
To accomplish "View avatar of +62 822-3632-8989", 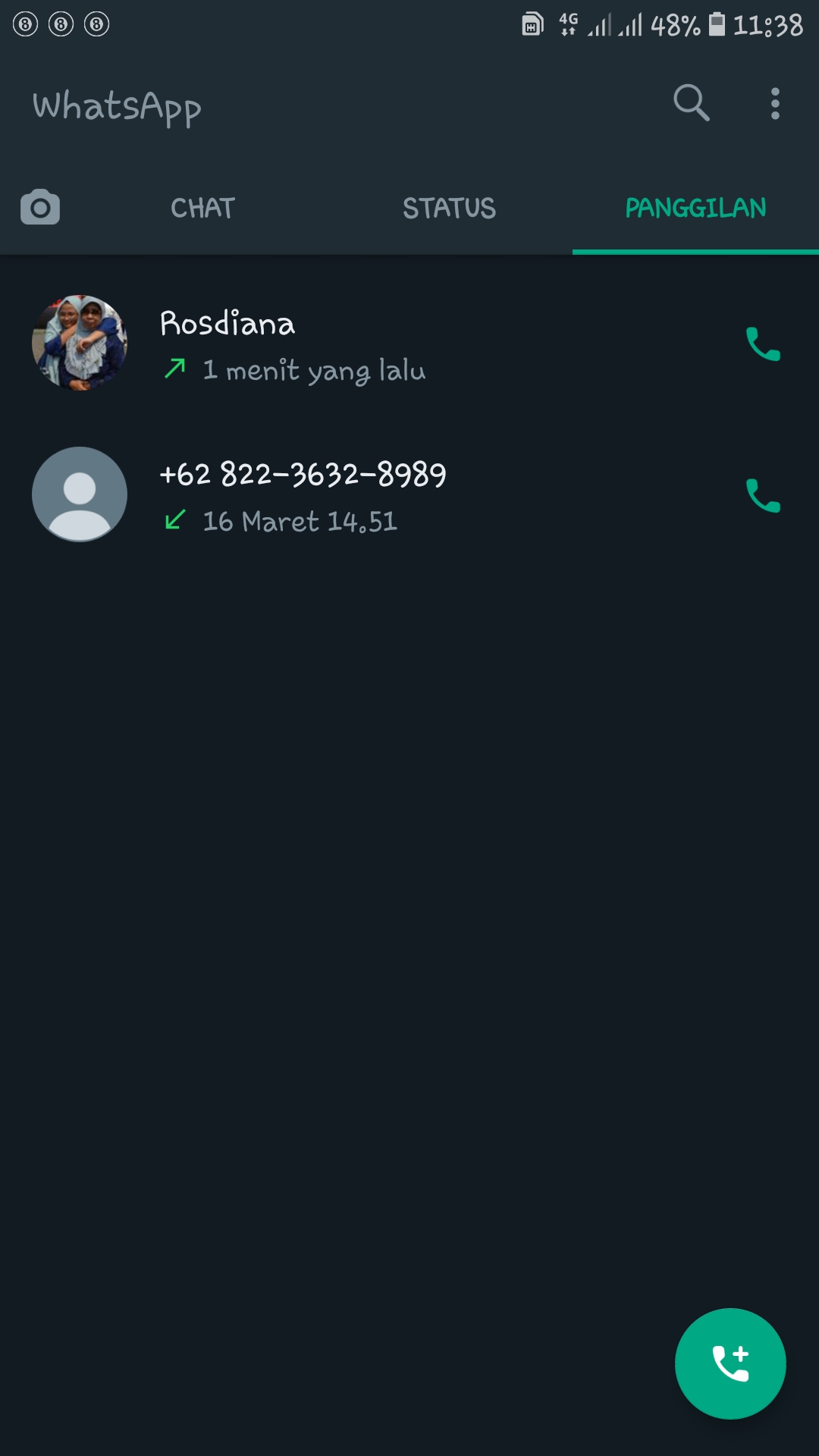I will (x=80, y=494).
